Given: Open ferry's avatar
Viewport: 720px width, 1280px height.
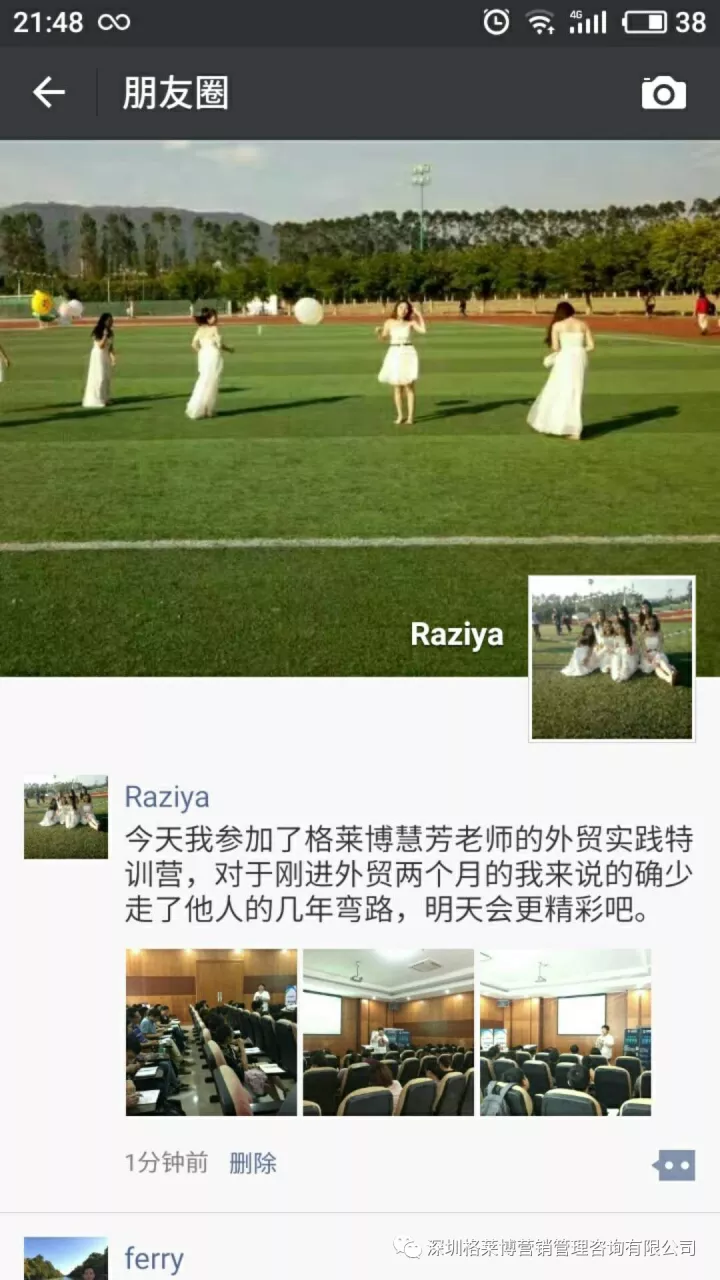Looking at the screenshot, I should coord(66,1259).
